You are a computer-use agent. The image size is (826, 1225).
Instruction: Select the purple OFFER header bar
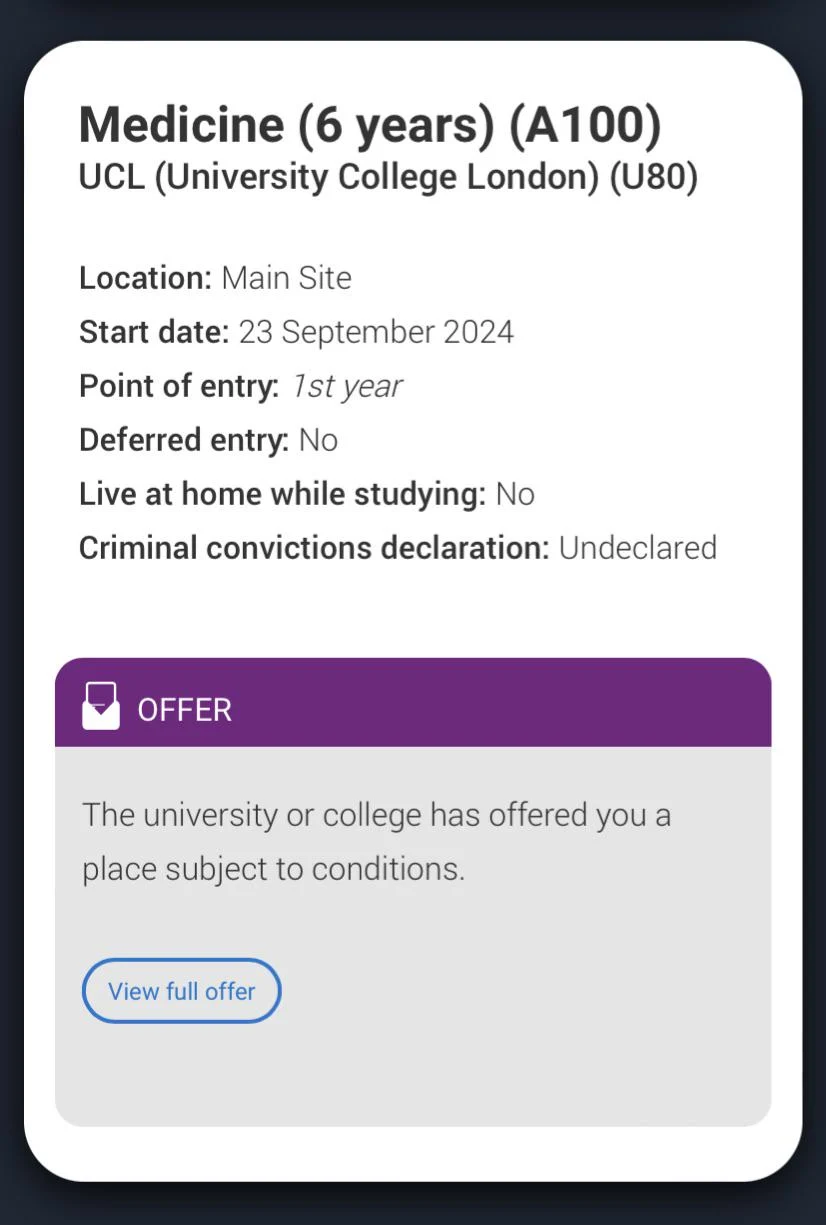pos(413,702)
